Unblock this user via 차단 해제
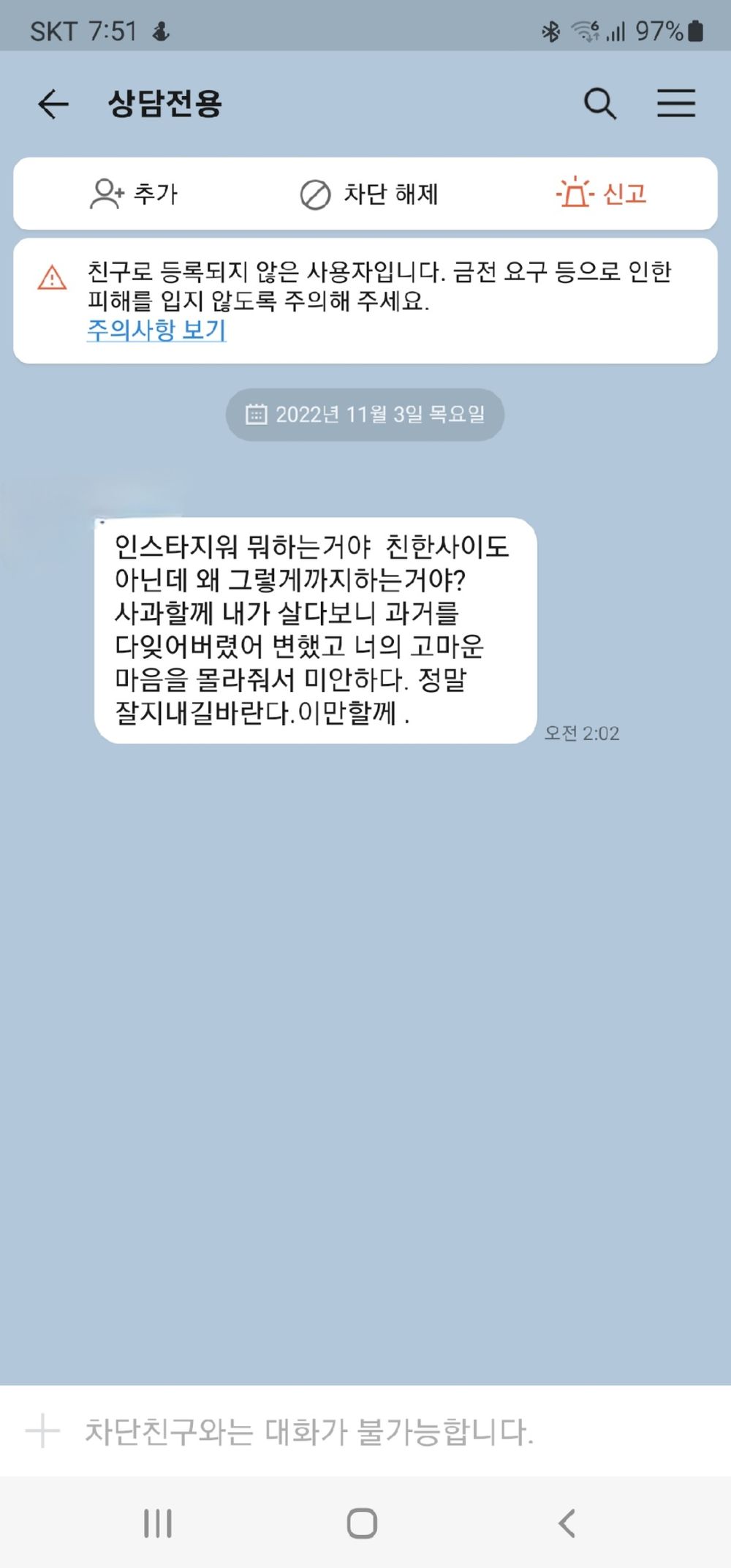The width and height of the screenshot is (731, 1568). 369,195
